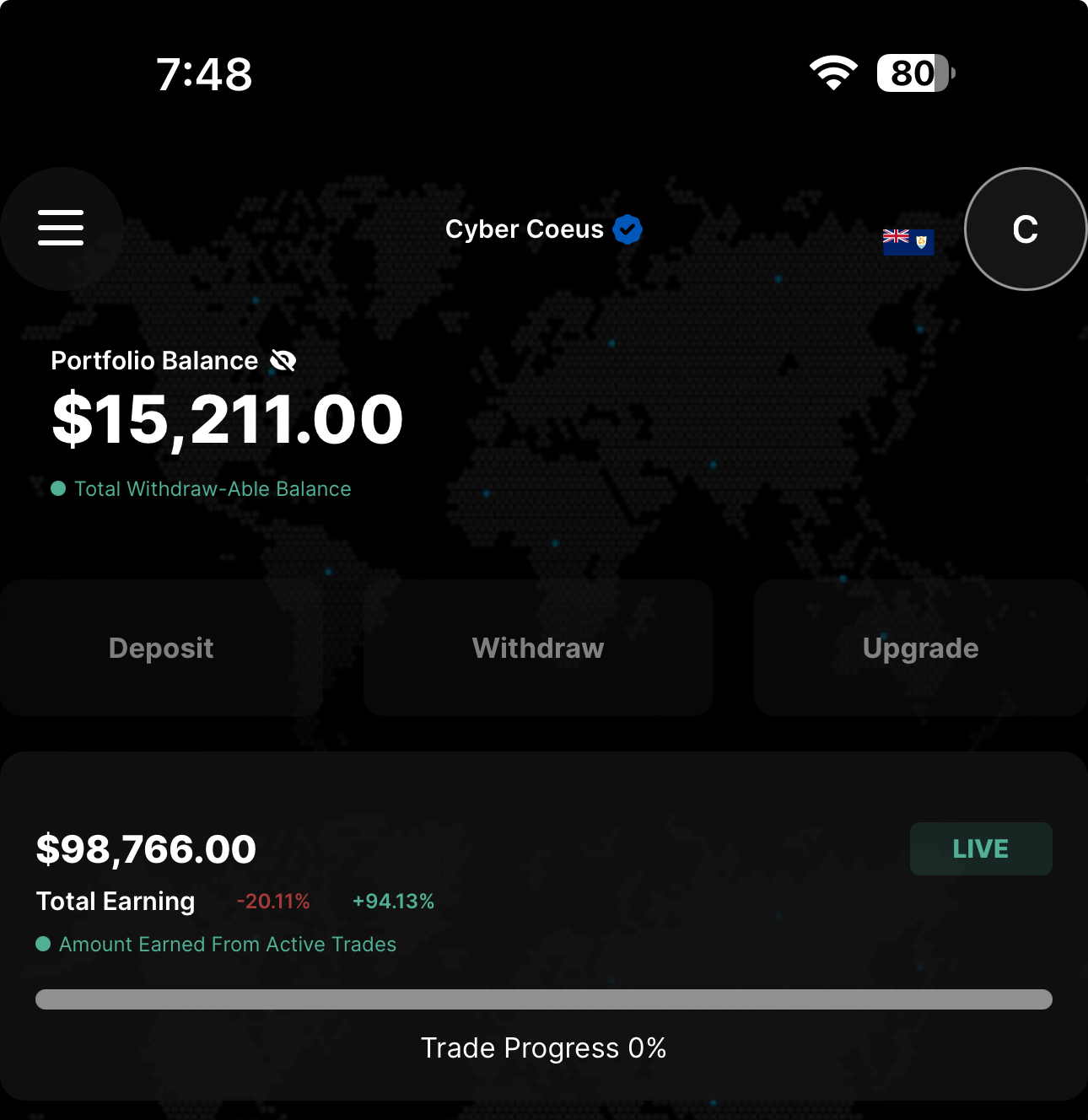
Task: Tap the LIVE trading badge
Action: point(980,848)
